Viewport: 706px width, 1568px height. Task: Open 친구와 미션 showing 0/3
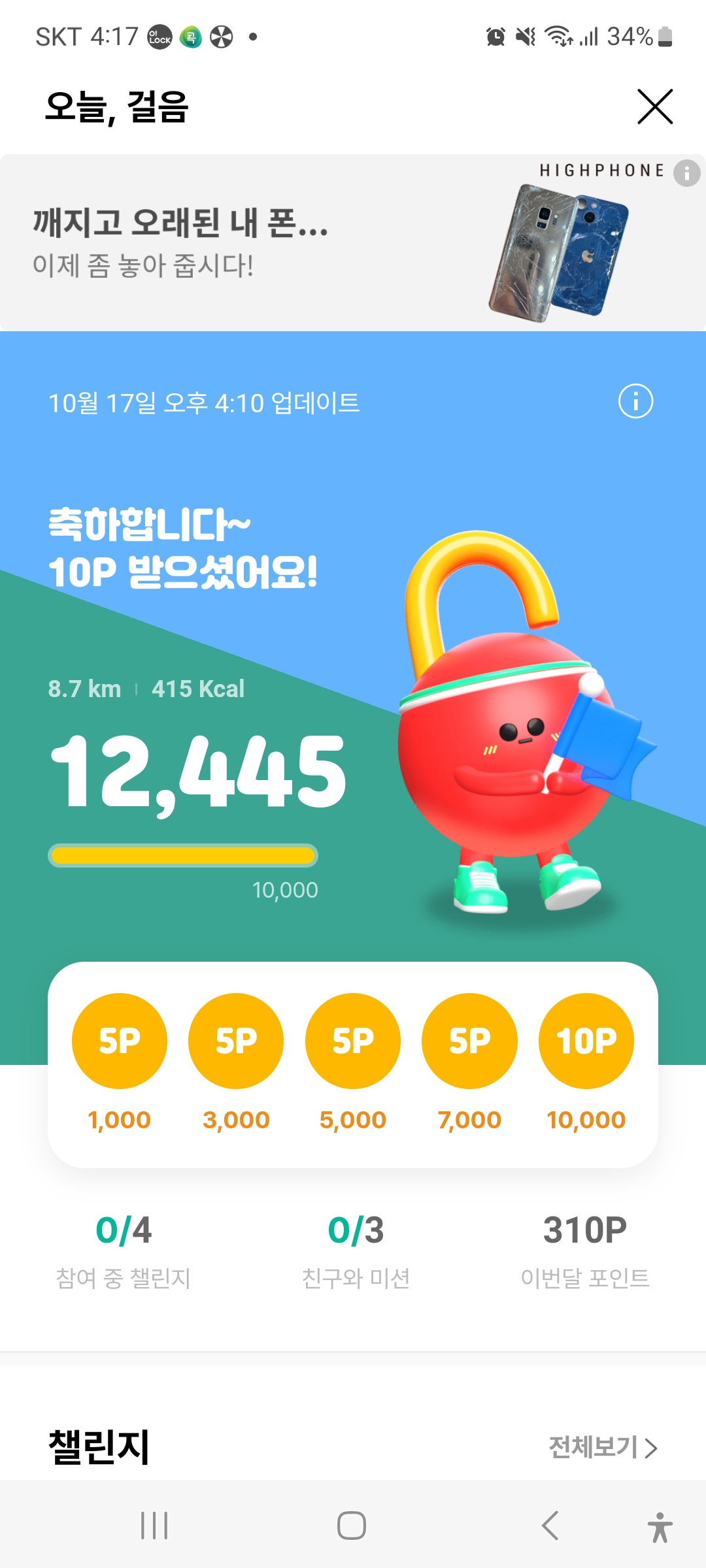(x=356, y=1249)
